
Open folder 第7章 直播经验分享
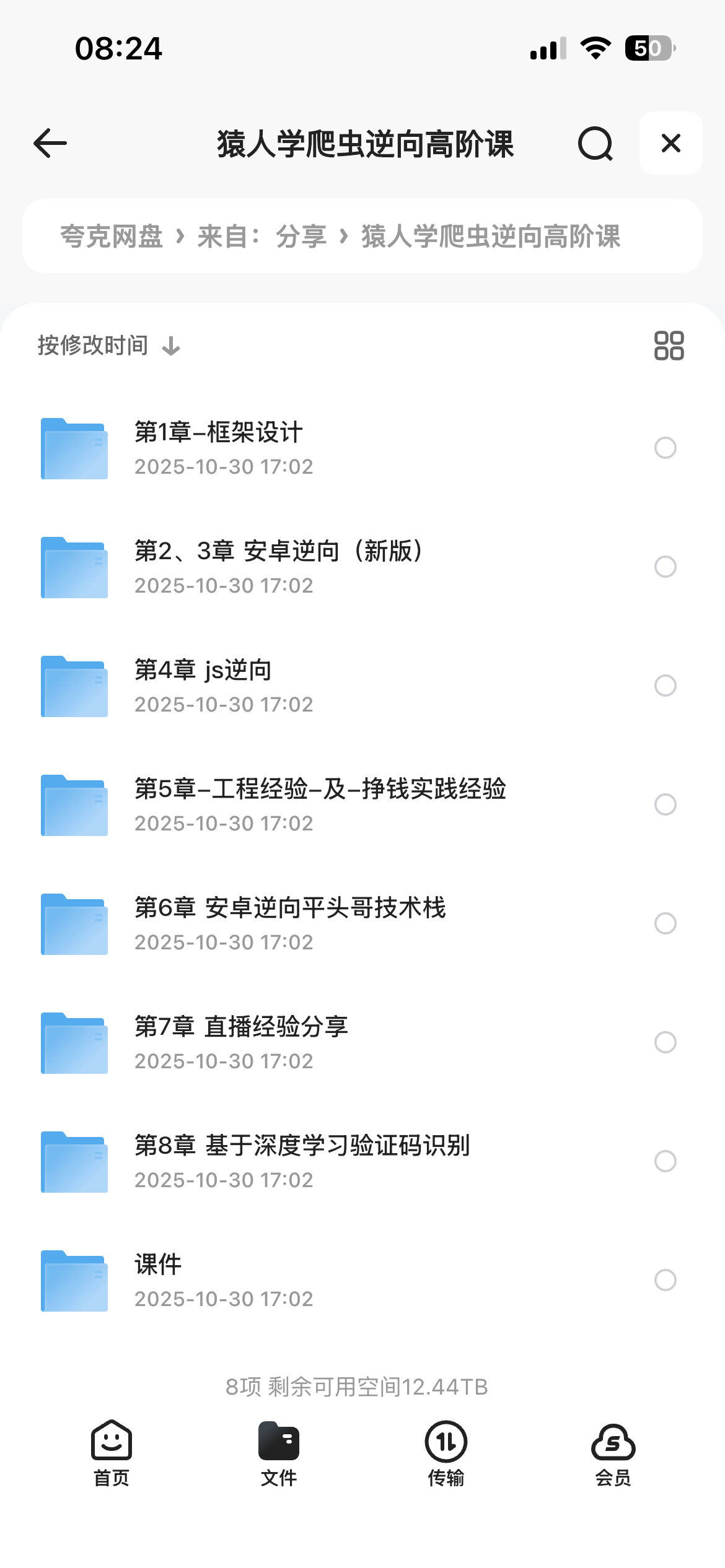[x=242, y=1042]
